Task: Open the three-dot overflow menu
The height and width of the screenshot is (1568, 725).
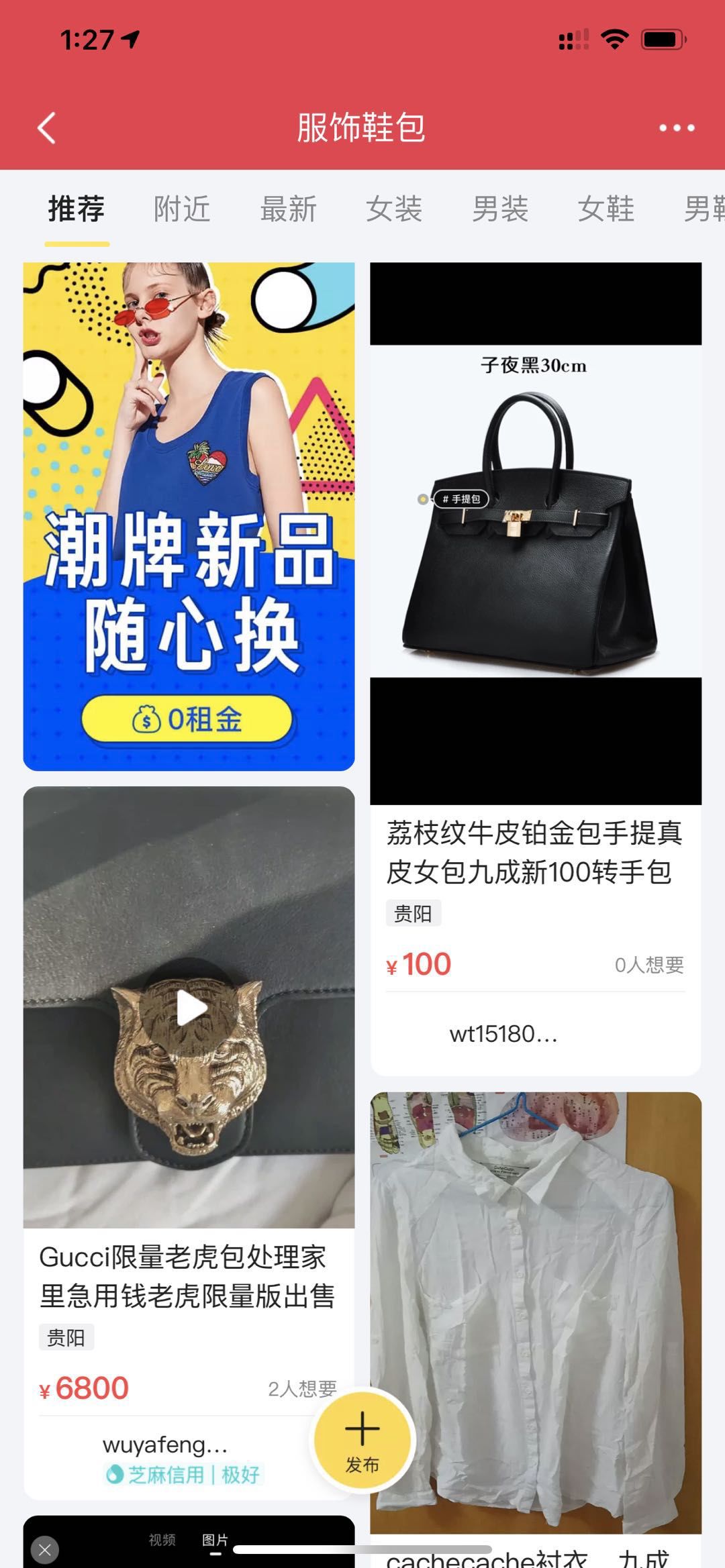Action: pyautogui.click(x=676, y=127)
